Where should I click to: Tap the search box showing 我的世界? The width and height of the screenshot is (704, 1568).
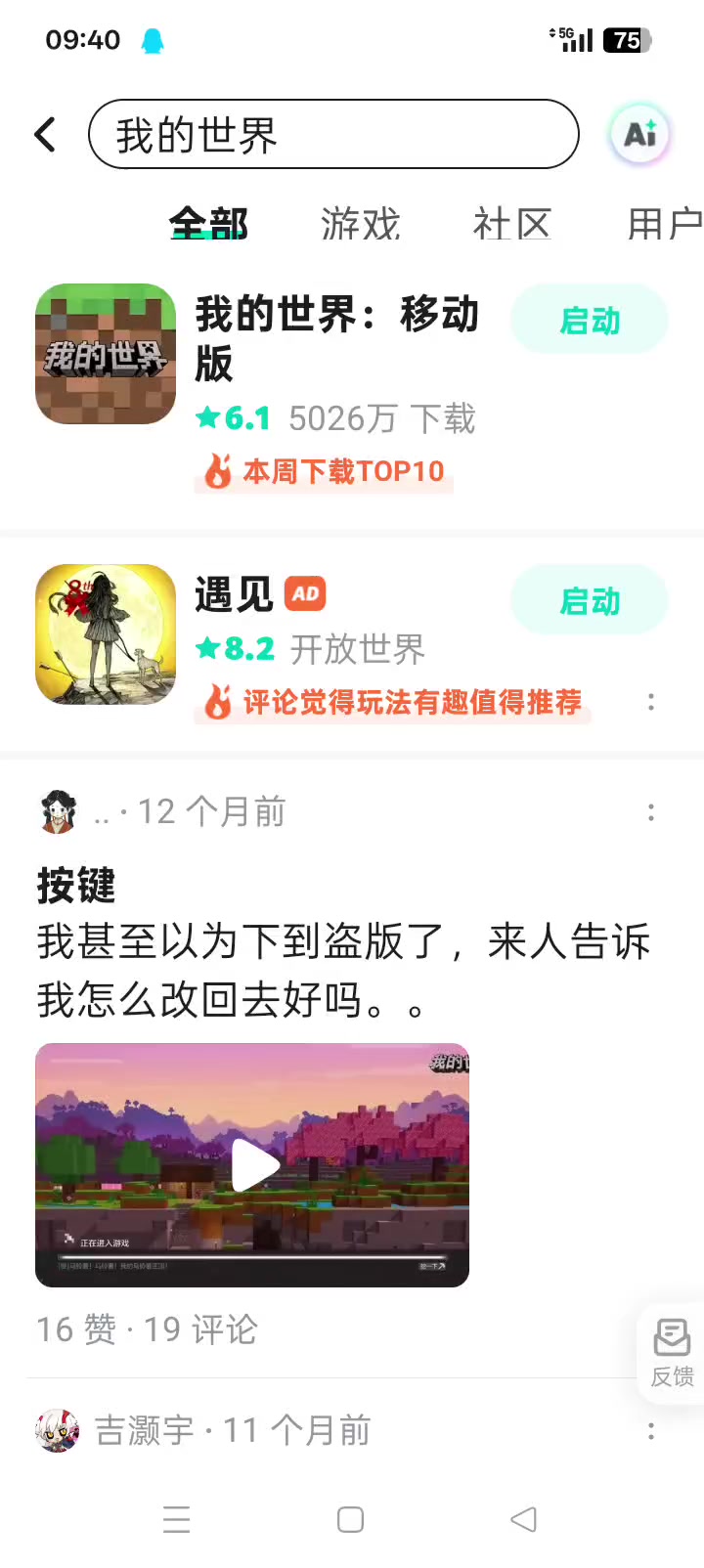tap(332, 135)
